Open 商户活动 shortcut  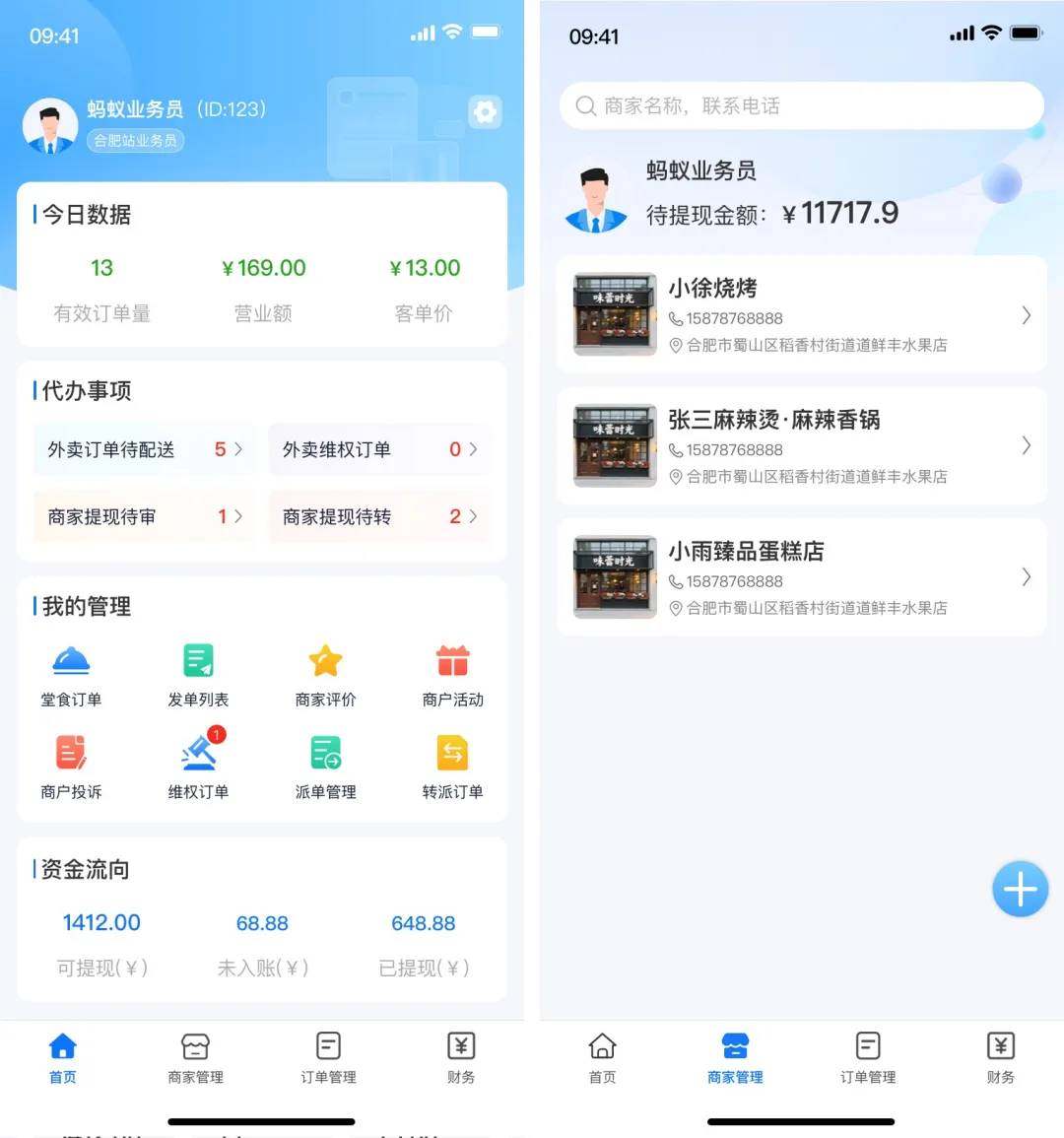(x=452, y=674)
